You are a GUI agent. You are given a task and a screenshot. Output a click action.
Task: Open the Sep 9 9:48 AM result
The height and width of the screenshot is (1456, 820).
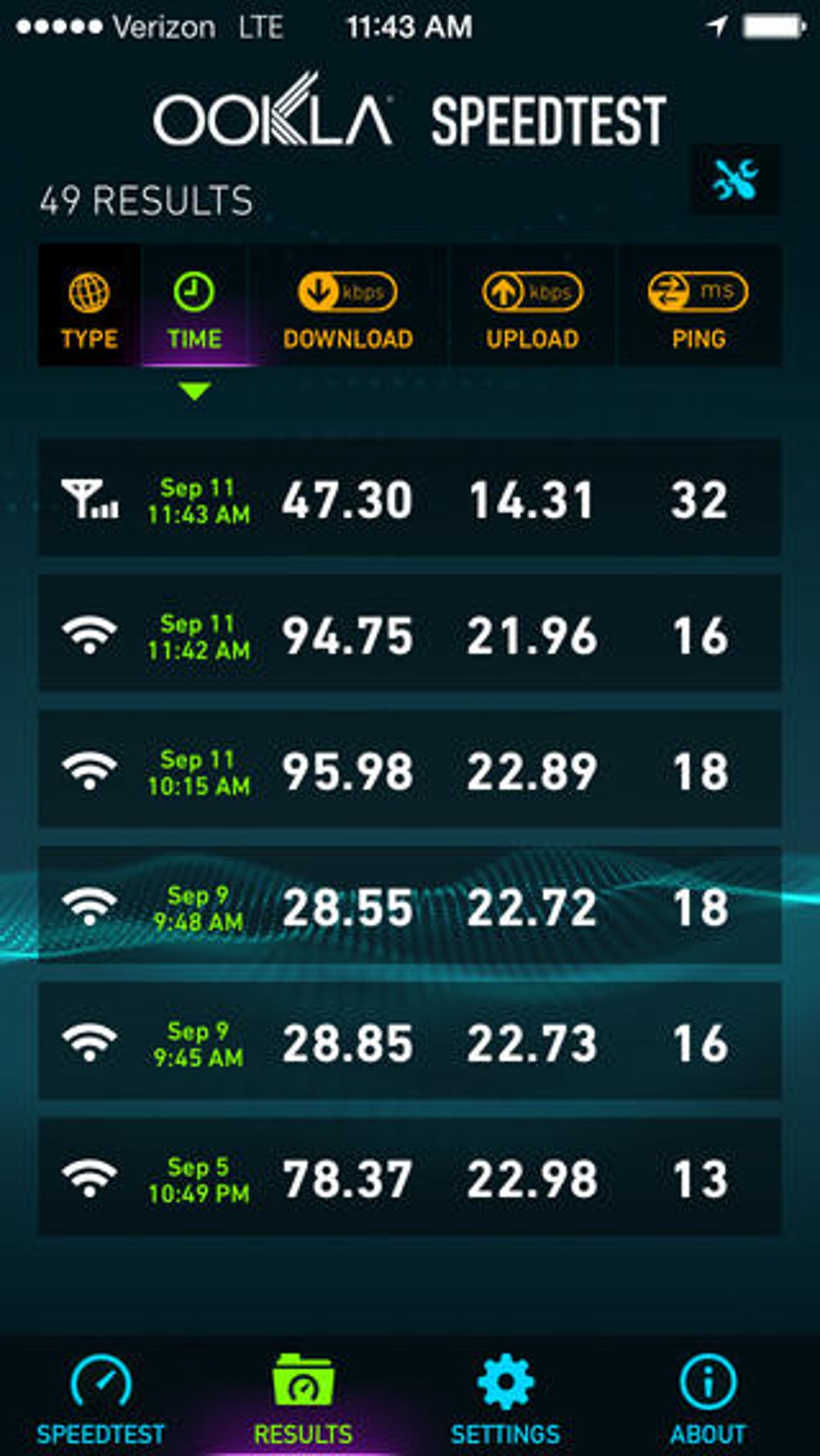(x=410, y=906)
